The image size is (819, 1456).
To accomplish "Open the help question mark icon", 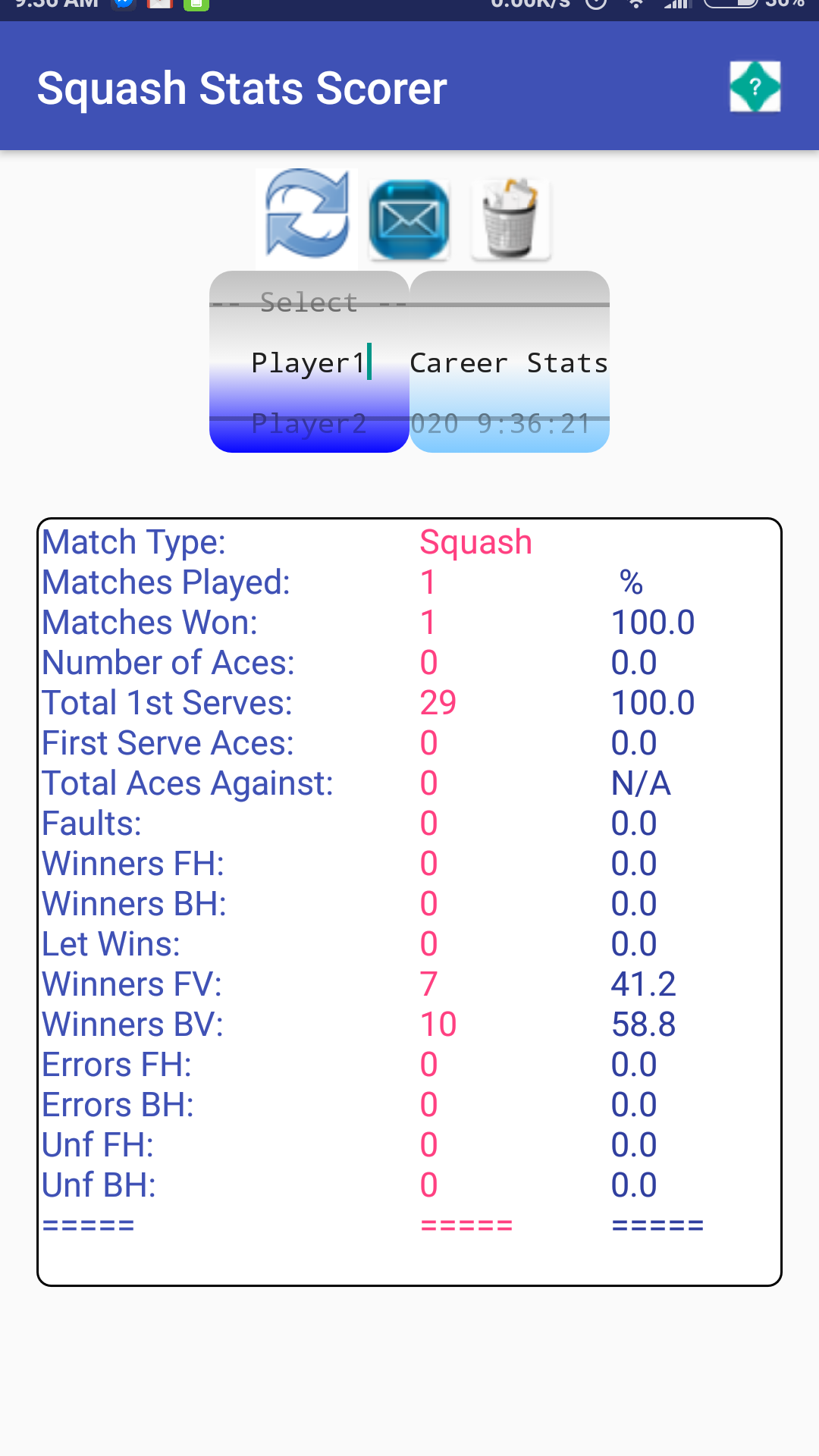I will click(755, 86).
